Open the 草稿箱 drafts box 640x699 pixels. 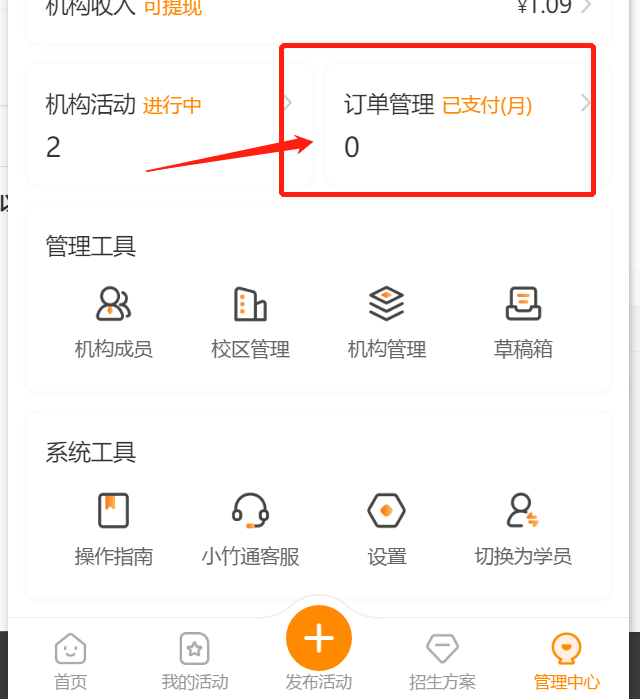(x=523, y=321)
